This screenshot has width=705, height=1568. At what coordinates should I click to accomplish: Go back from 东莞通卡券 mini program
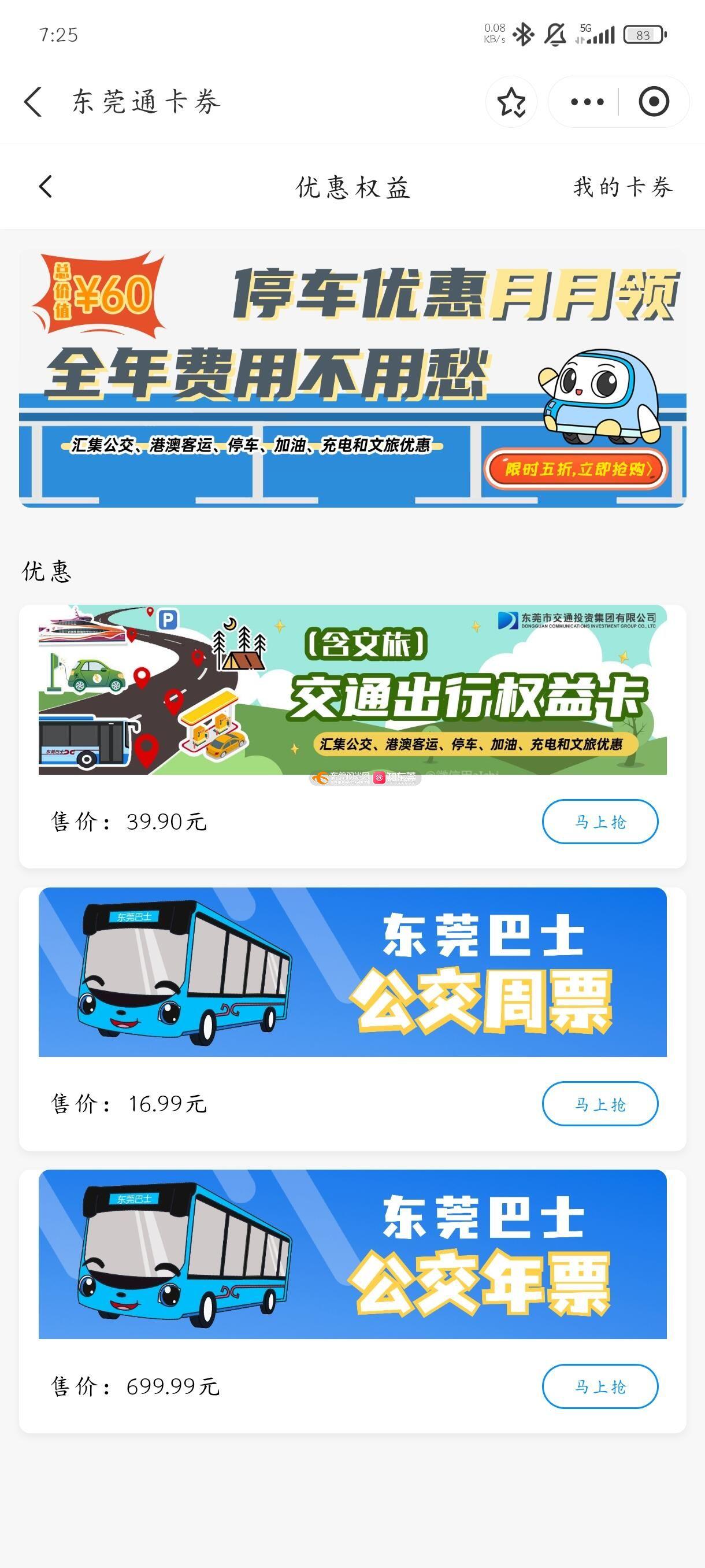coord(34,102)
